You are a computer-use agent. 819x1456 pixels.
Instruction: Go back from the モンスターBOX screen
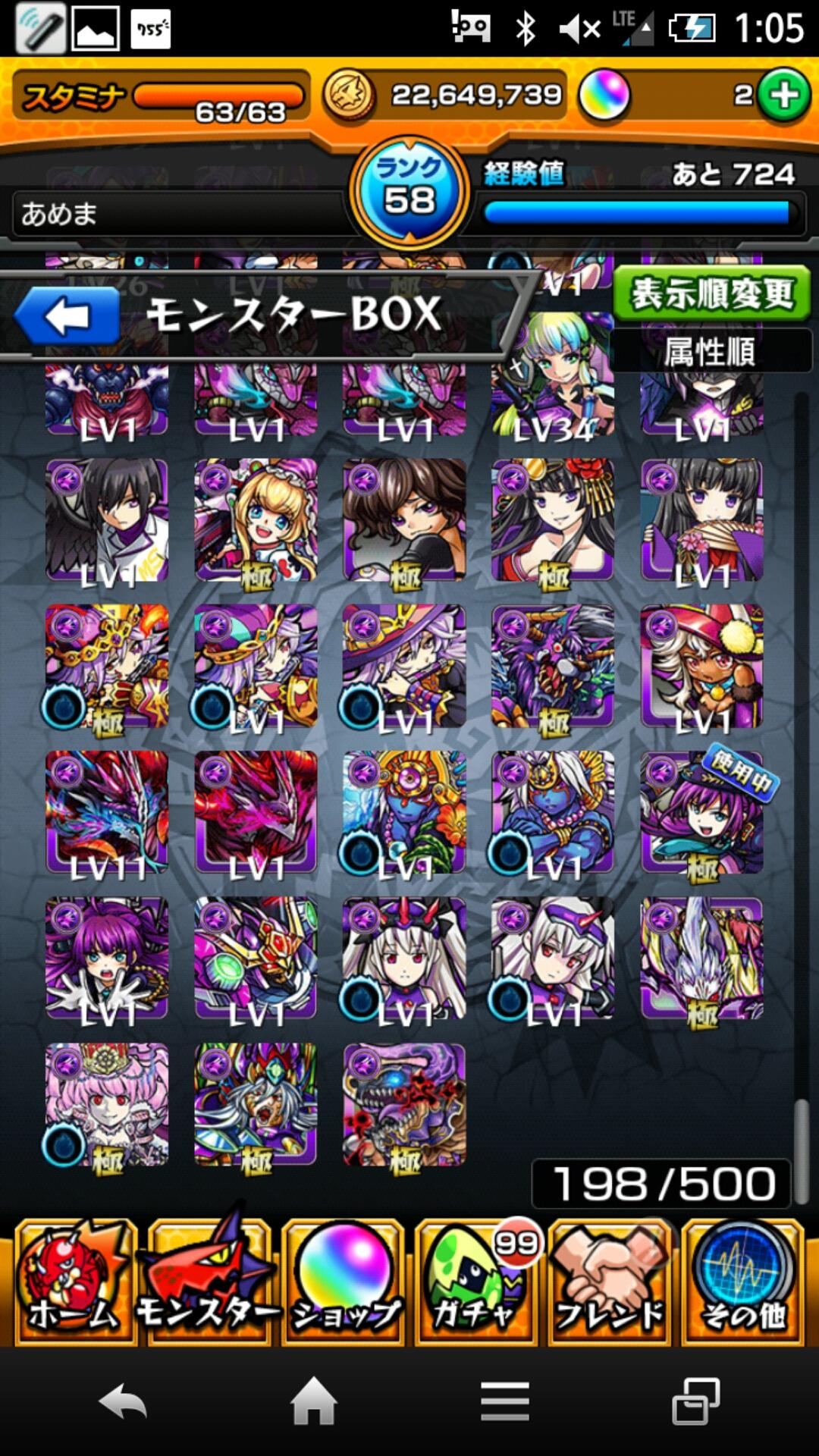click(x=67, y=315)
